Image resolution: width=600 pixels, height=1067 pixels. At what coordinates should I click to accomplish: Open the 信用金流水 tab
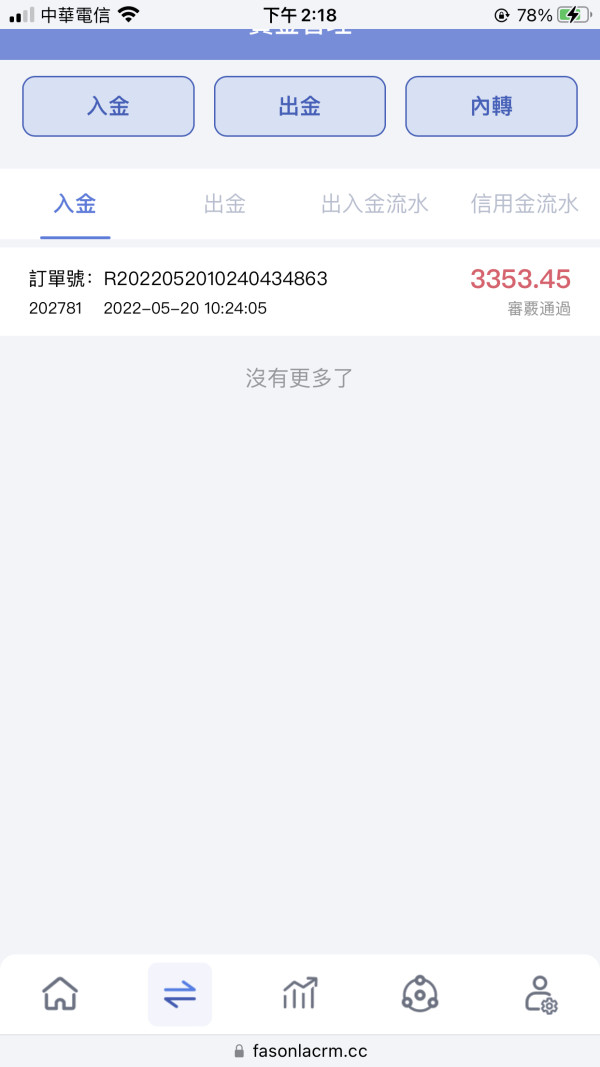coord(524,204)
